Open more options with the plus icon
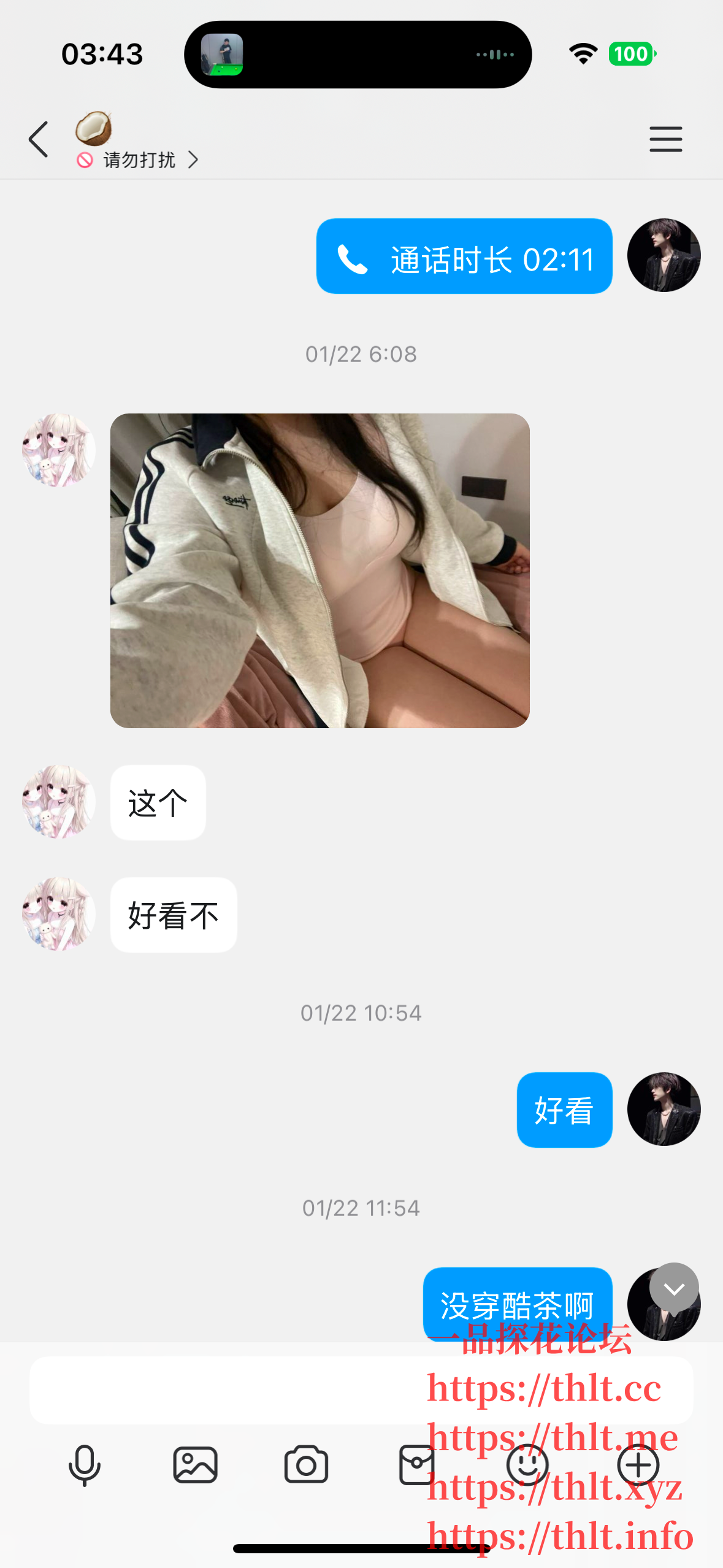This screenshot has width=723, height=1568. click(x=638, y=1465)
